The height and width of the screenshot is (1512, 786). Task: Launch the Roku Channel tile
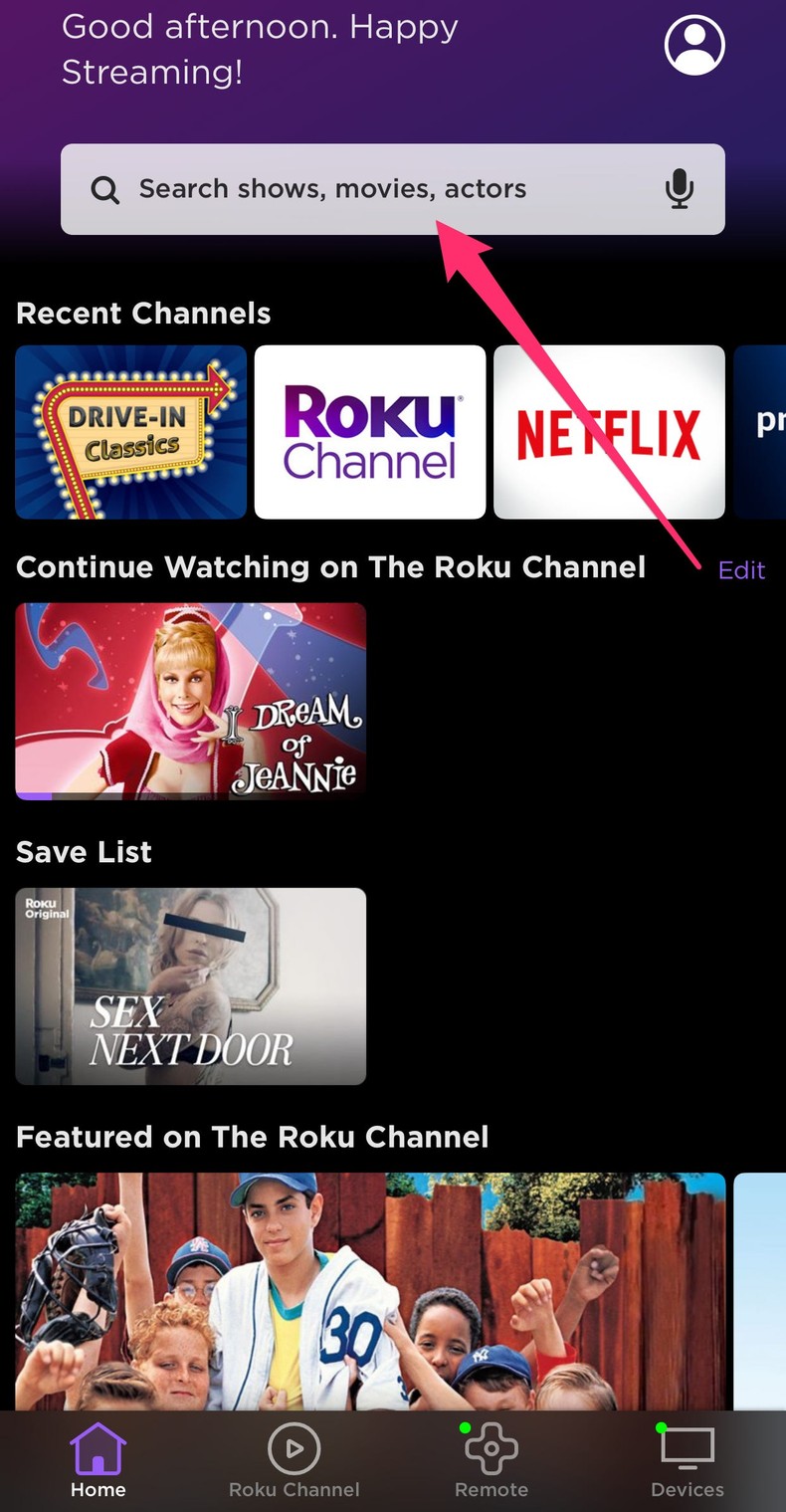pos(370,432)
